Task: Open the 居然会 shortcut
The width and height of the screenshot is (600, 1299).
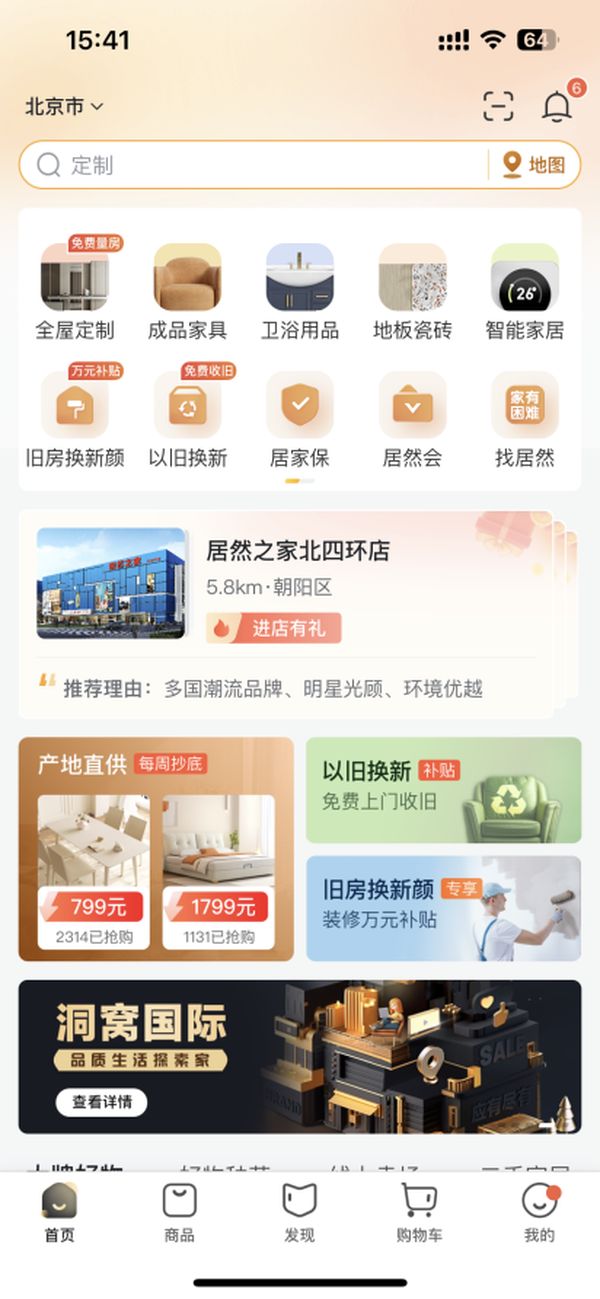Action: (412, 418)
